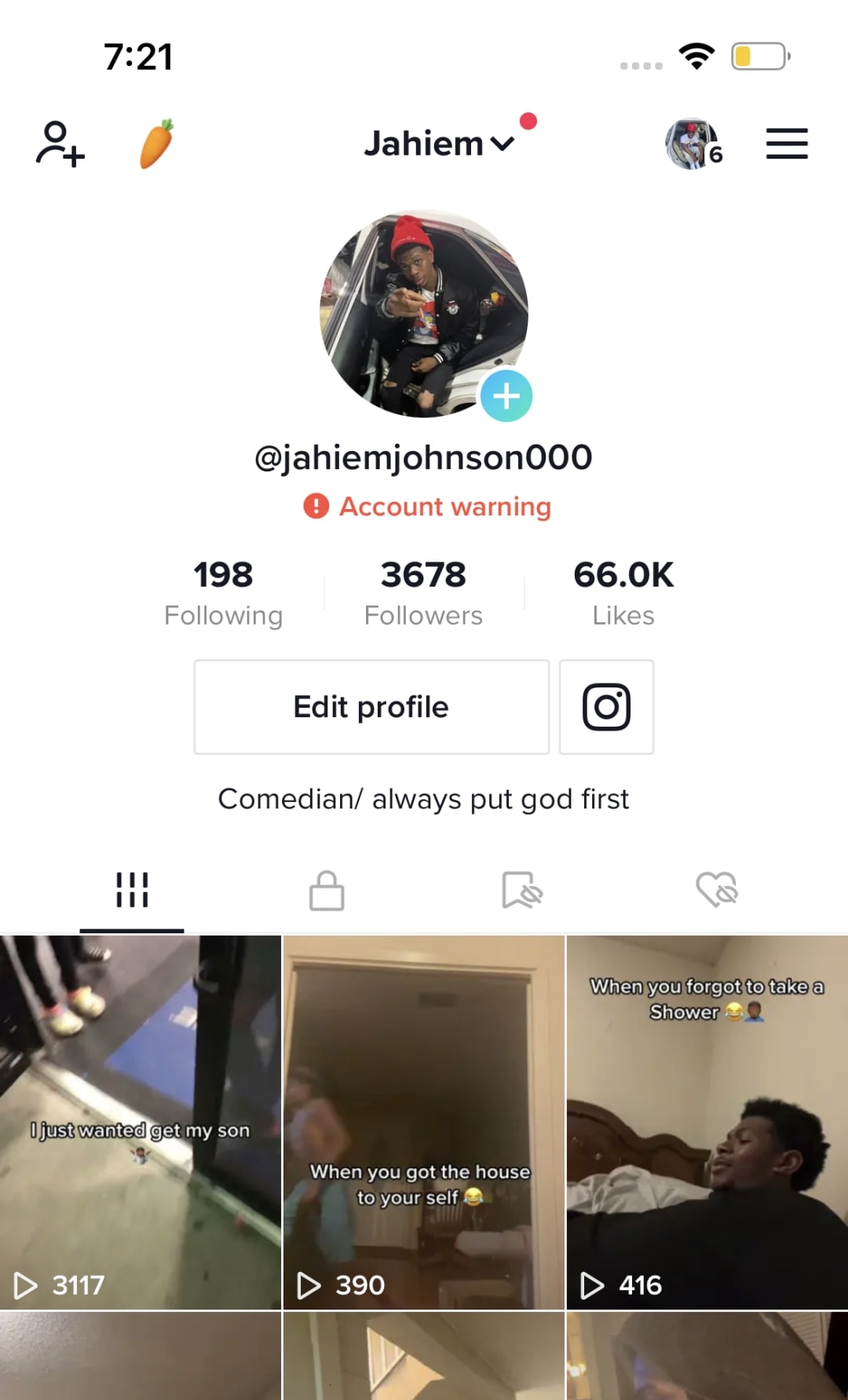
Task: Add a story with the plus badge
Action: tap(506, 396)
